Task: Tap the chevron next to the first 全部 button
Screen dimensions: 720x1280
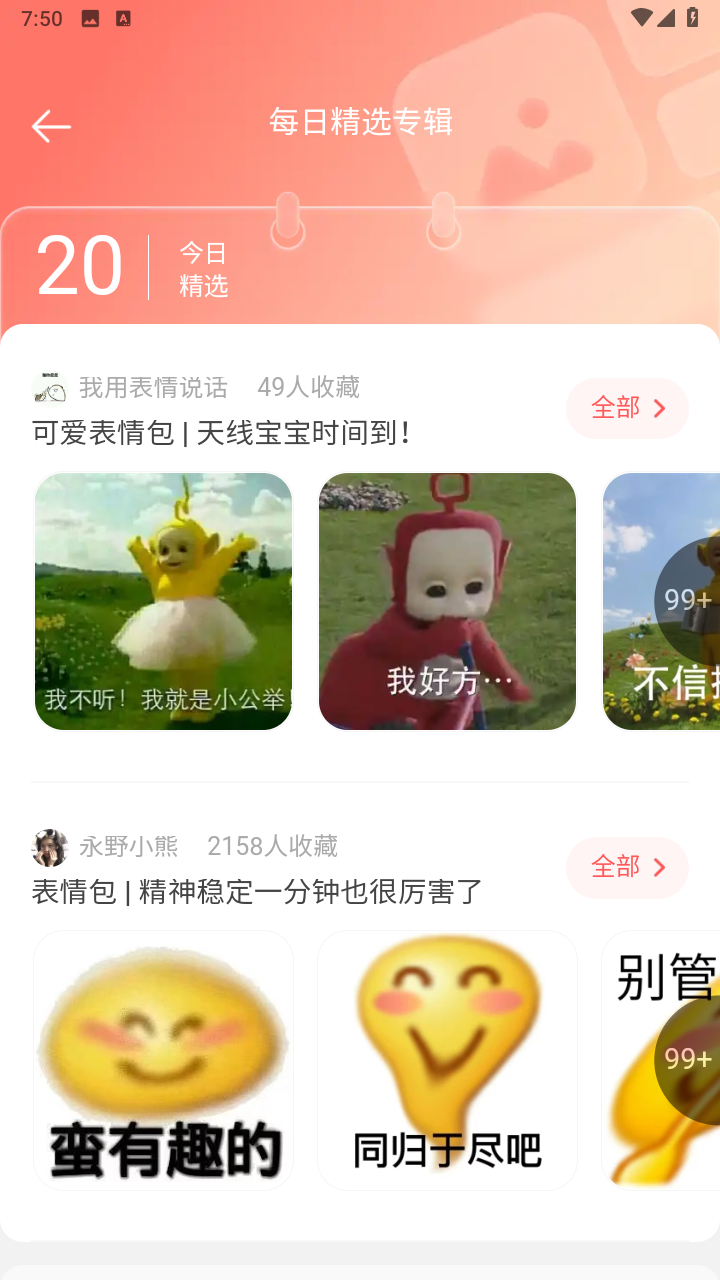Action: 658,409
